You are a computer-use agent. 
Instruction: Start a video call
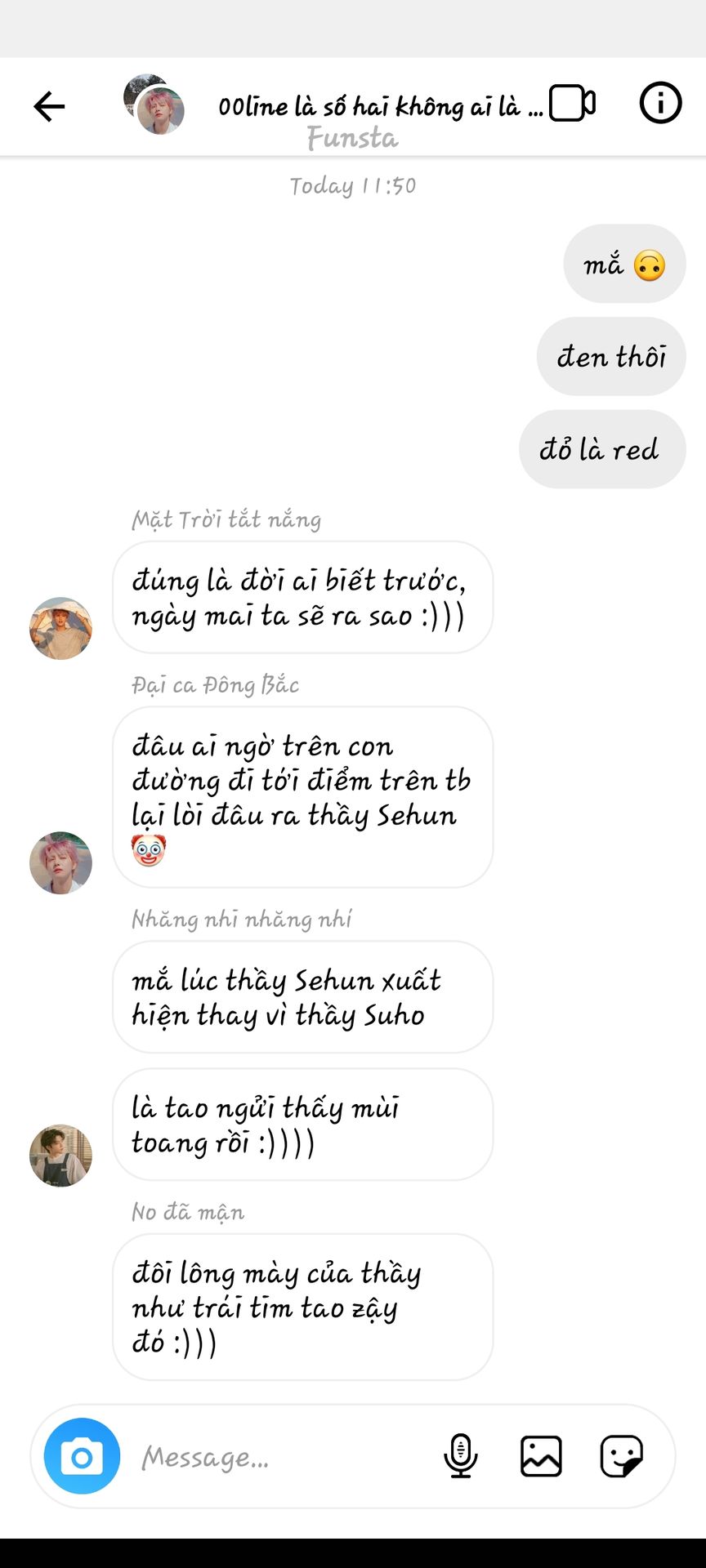click(x=572, y=104)
